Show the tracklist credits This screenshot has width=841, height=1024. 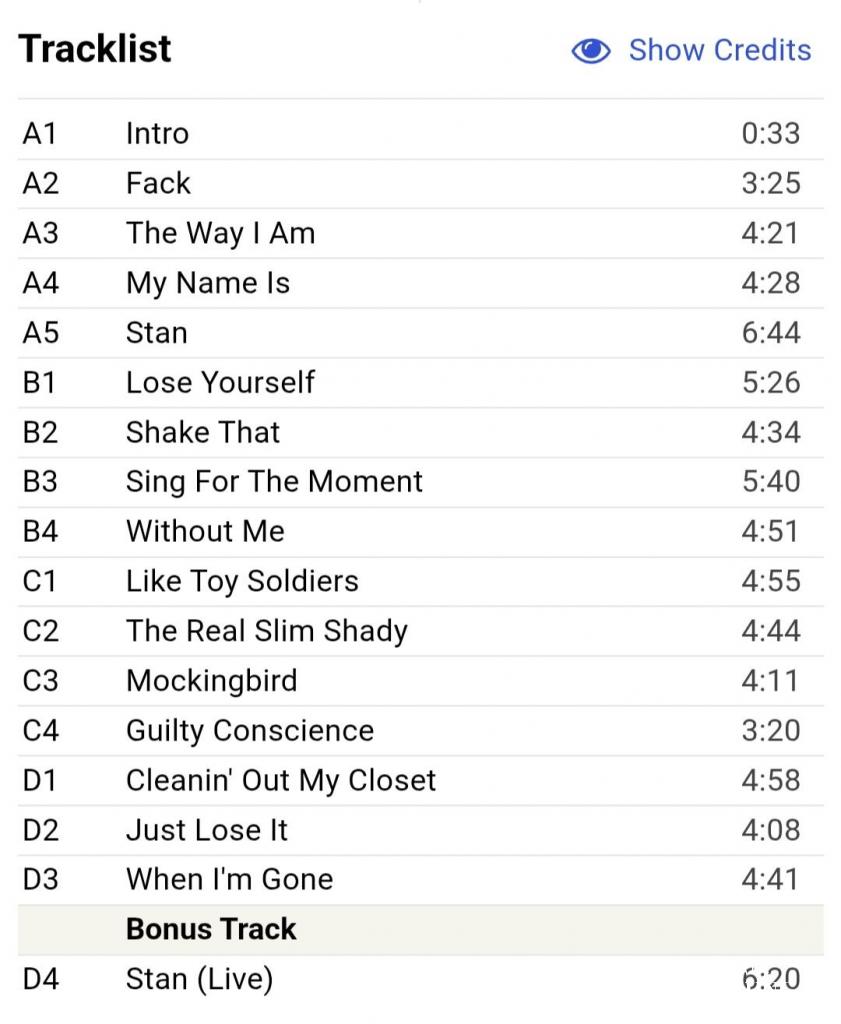[692, 50]
